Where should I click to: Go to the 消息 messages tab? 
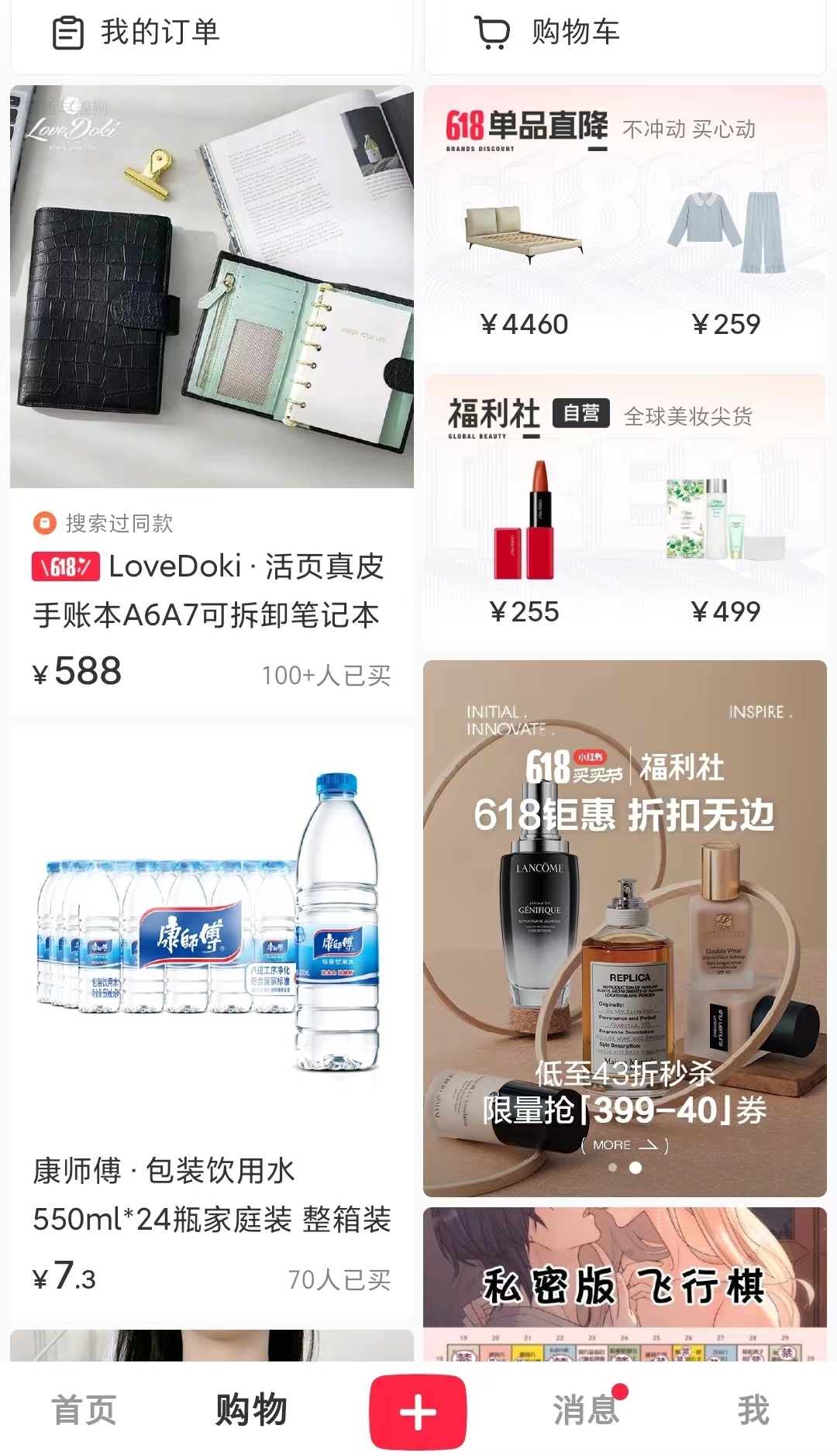click(586, 1410)
